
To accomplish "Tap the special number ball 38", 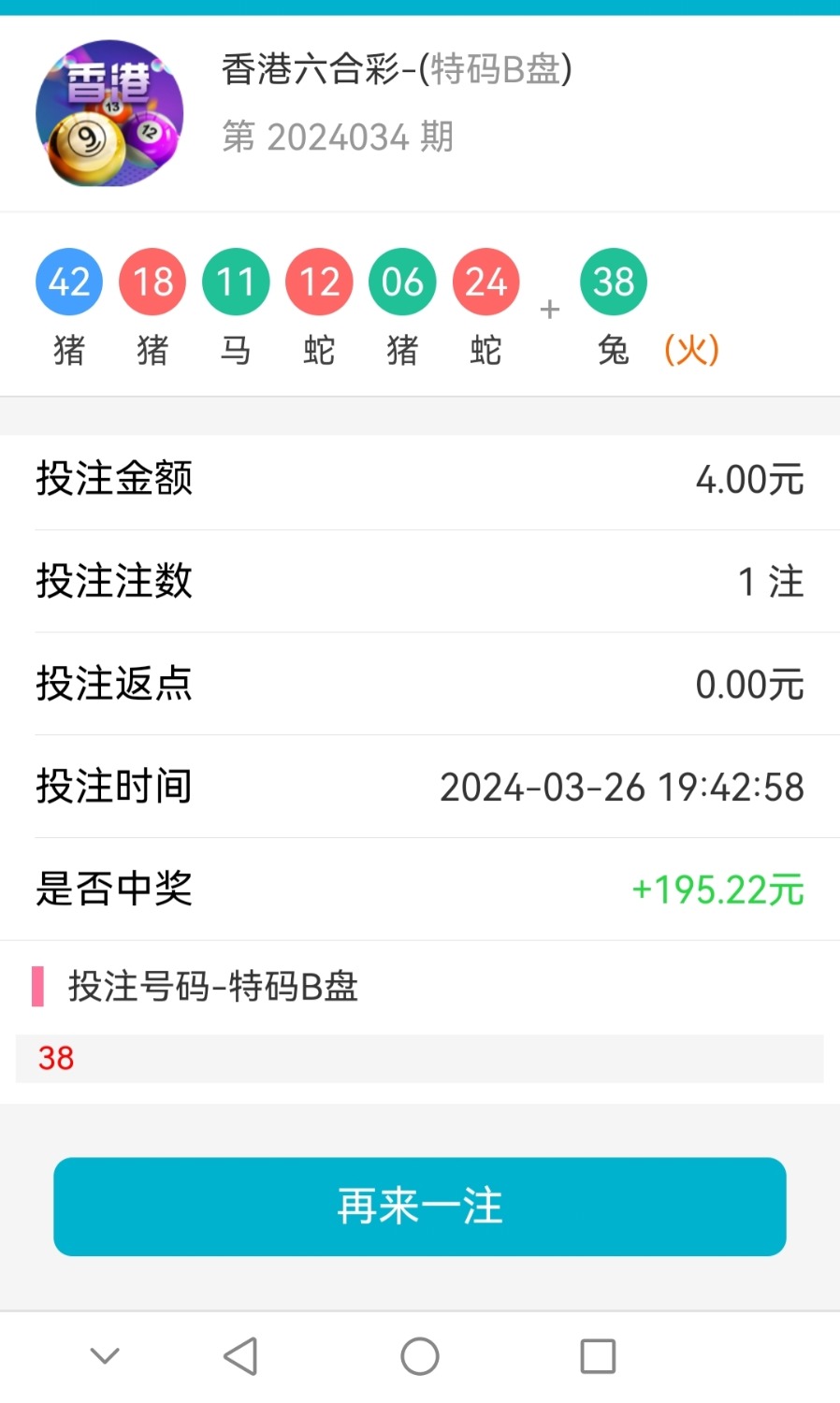I will coord(614,282).
